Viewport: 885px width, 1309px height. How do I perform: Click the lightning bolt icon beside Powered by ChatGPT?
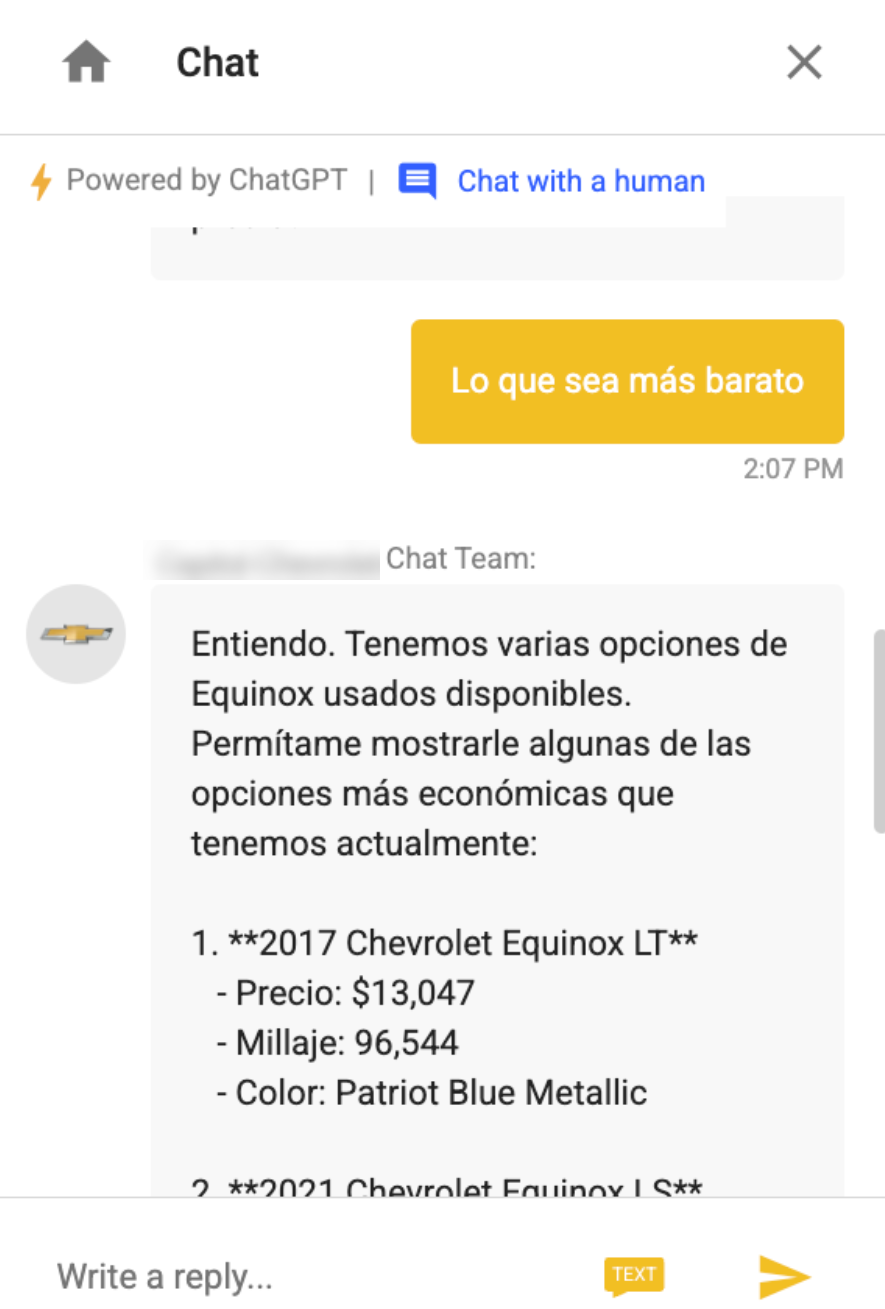(x=40, y=181)
